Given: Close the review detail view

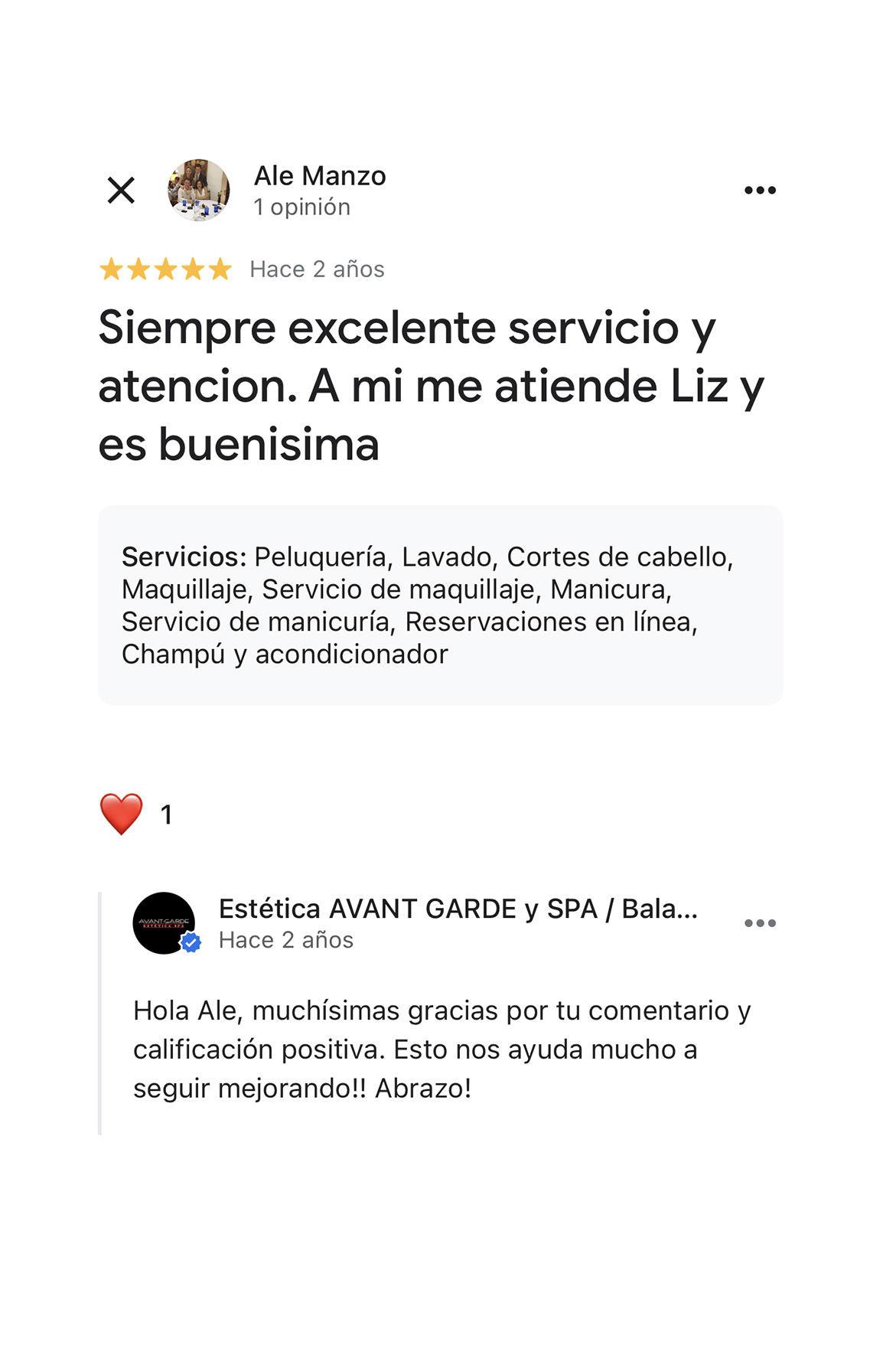Looking at the screenshot, I should [121, 190].
